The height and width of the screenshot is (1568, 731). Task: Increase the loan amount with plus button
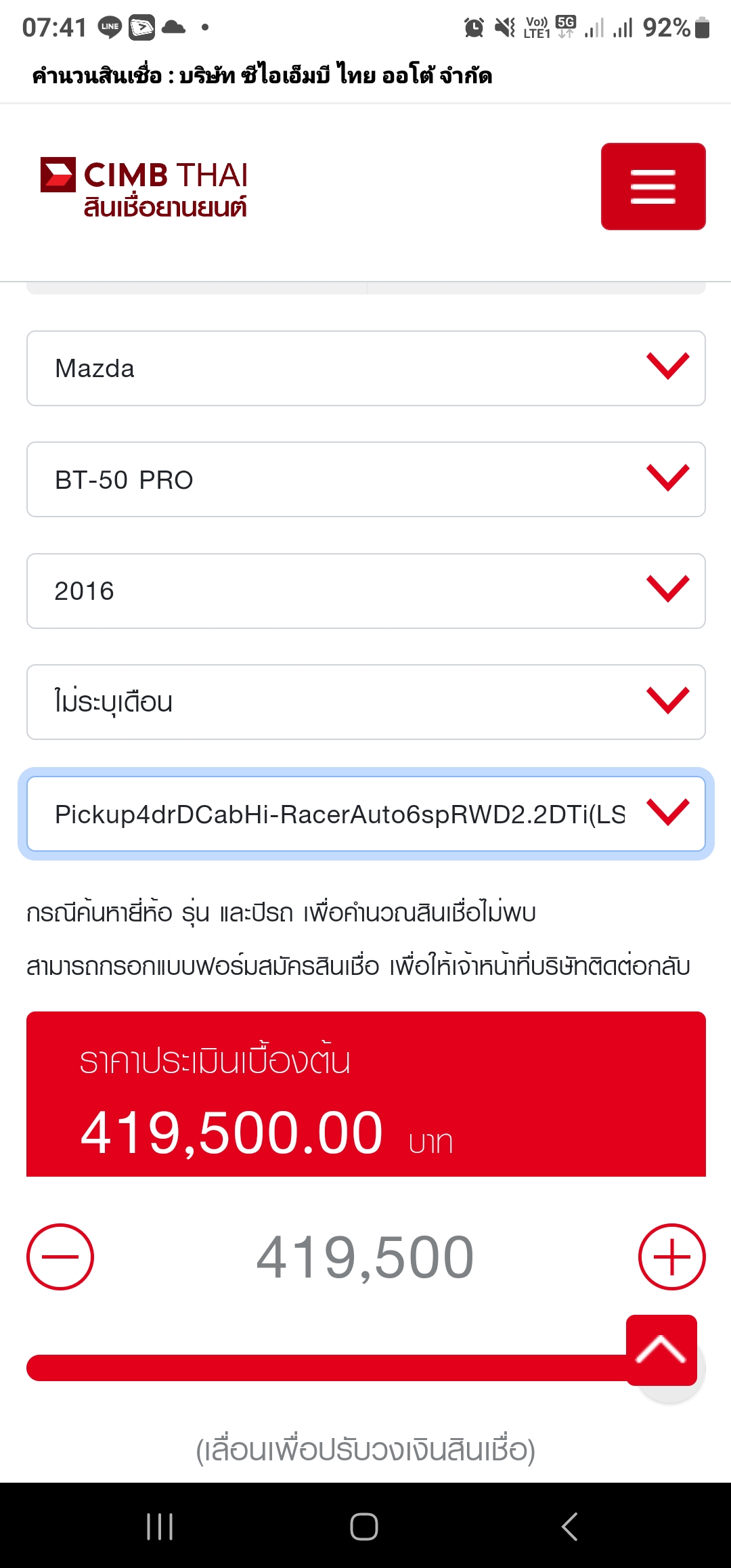click(x=671, y=1257)
